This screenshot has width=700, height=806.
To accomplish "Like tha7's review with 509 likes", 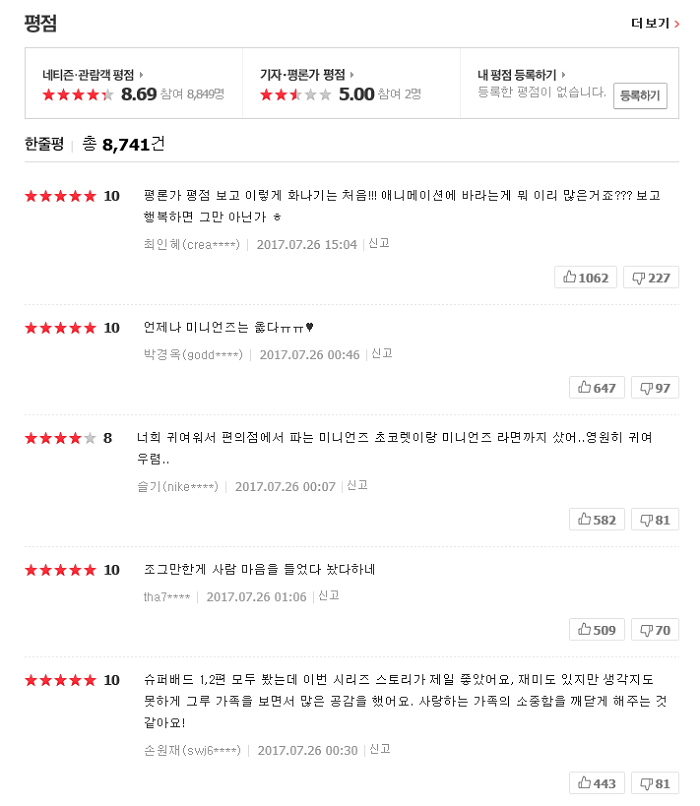I will click(596, 629).
